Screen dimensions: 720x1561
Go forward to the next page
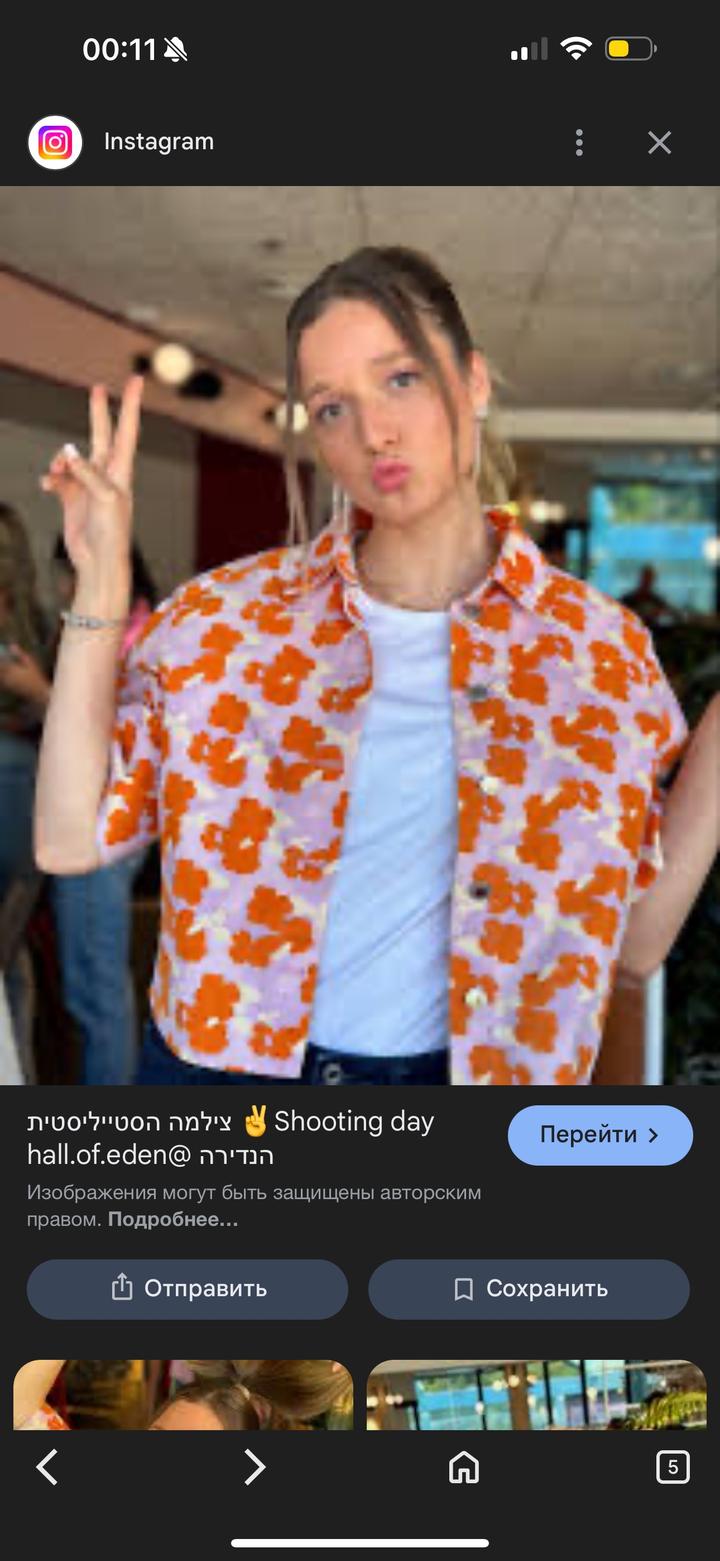pos(255,1467)
